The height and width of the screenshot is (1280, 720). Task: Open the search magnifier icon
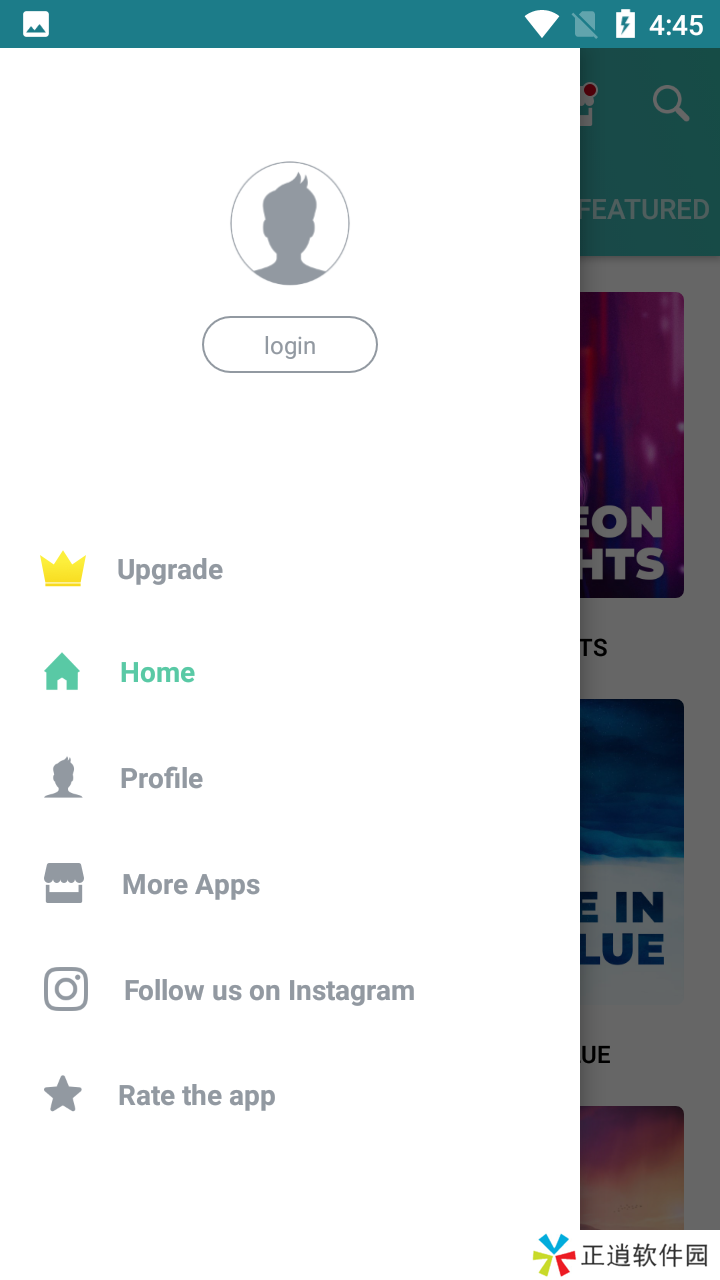point(670,103)
